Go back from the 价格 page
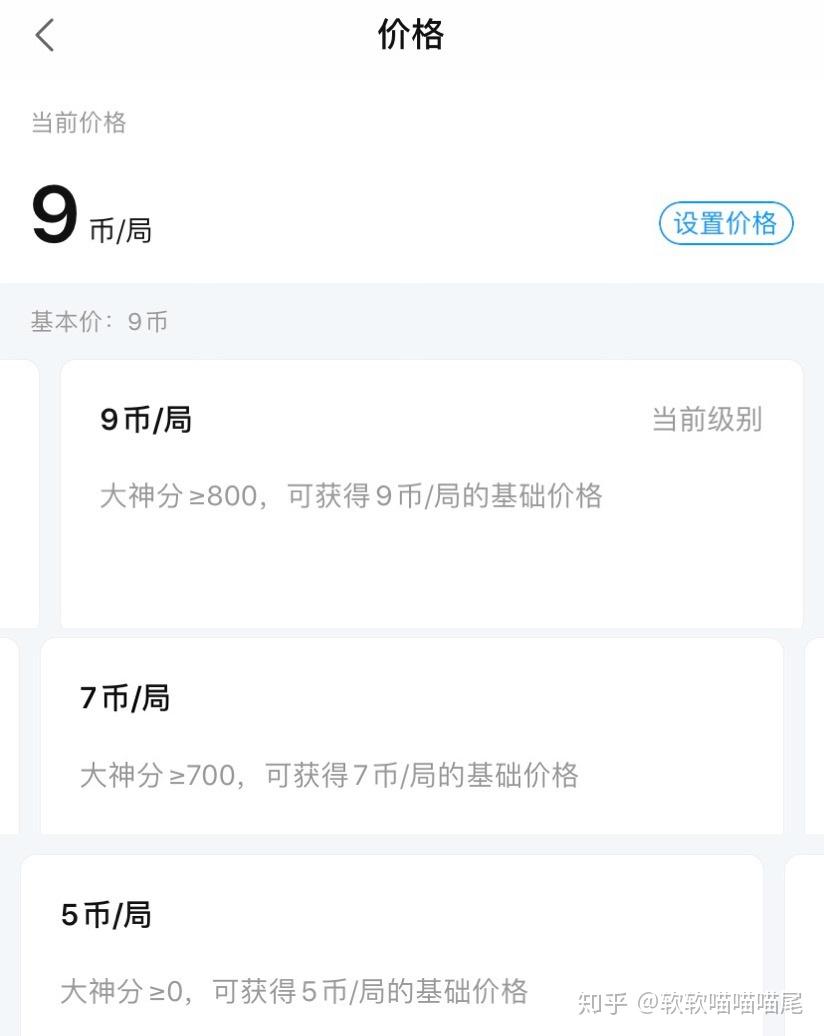Screen dimensions: 824x1036 tap(44, 35)
